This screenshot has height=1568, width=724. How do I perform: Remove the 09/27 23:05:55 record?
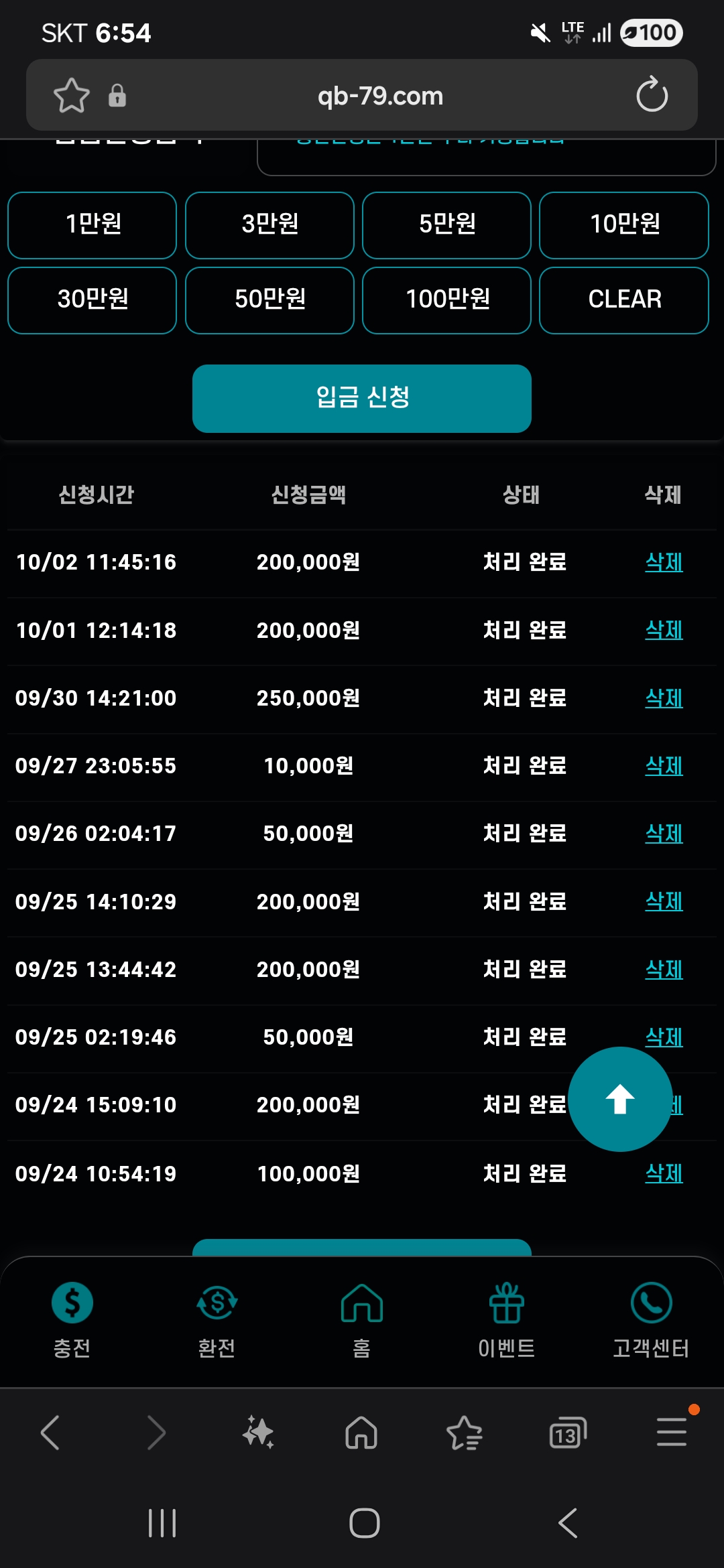664,766
